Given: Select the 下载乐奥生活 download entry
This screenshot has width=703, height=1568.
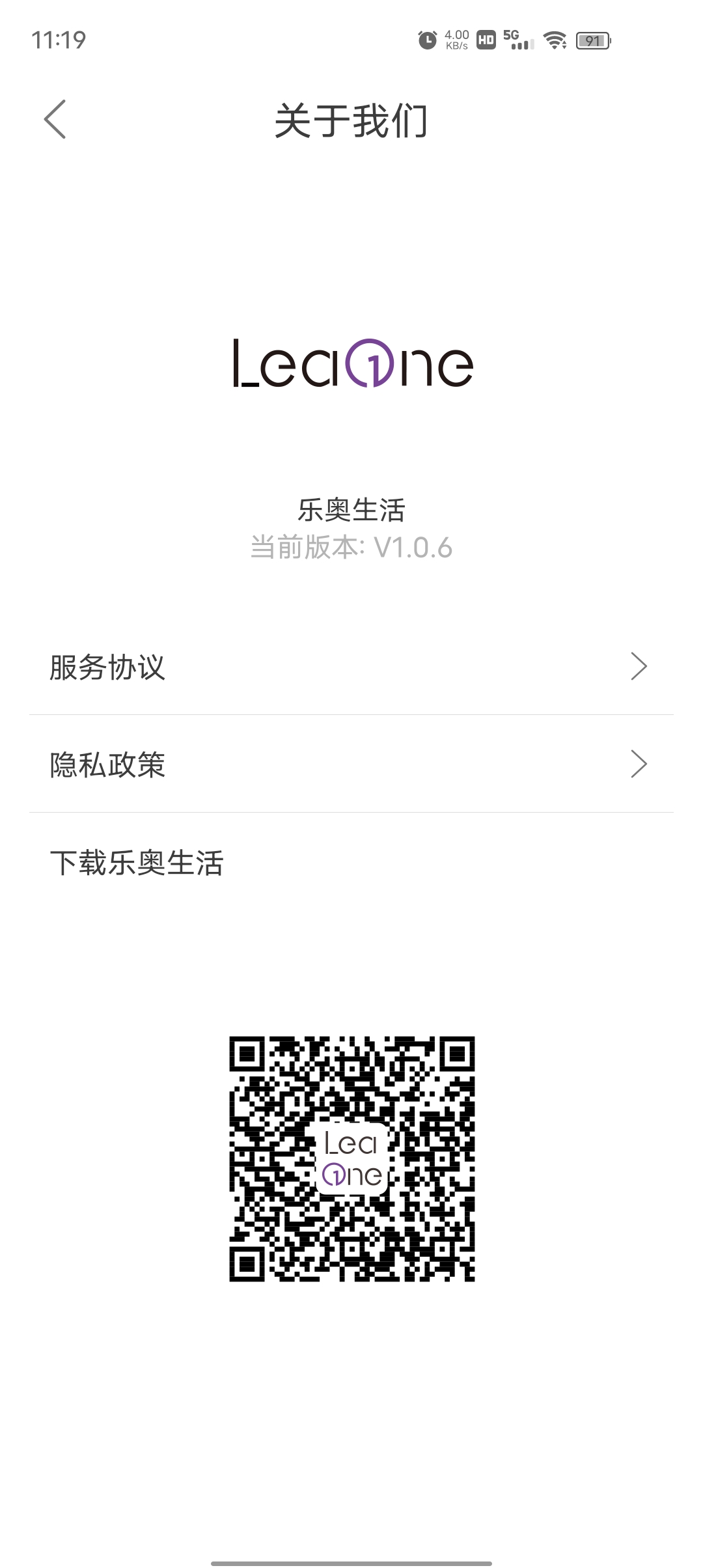Looking at the screenshot, I should point(138,864).
